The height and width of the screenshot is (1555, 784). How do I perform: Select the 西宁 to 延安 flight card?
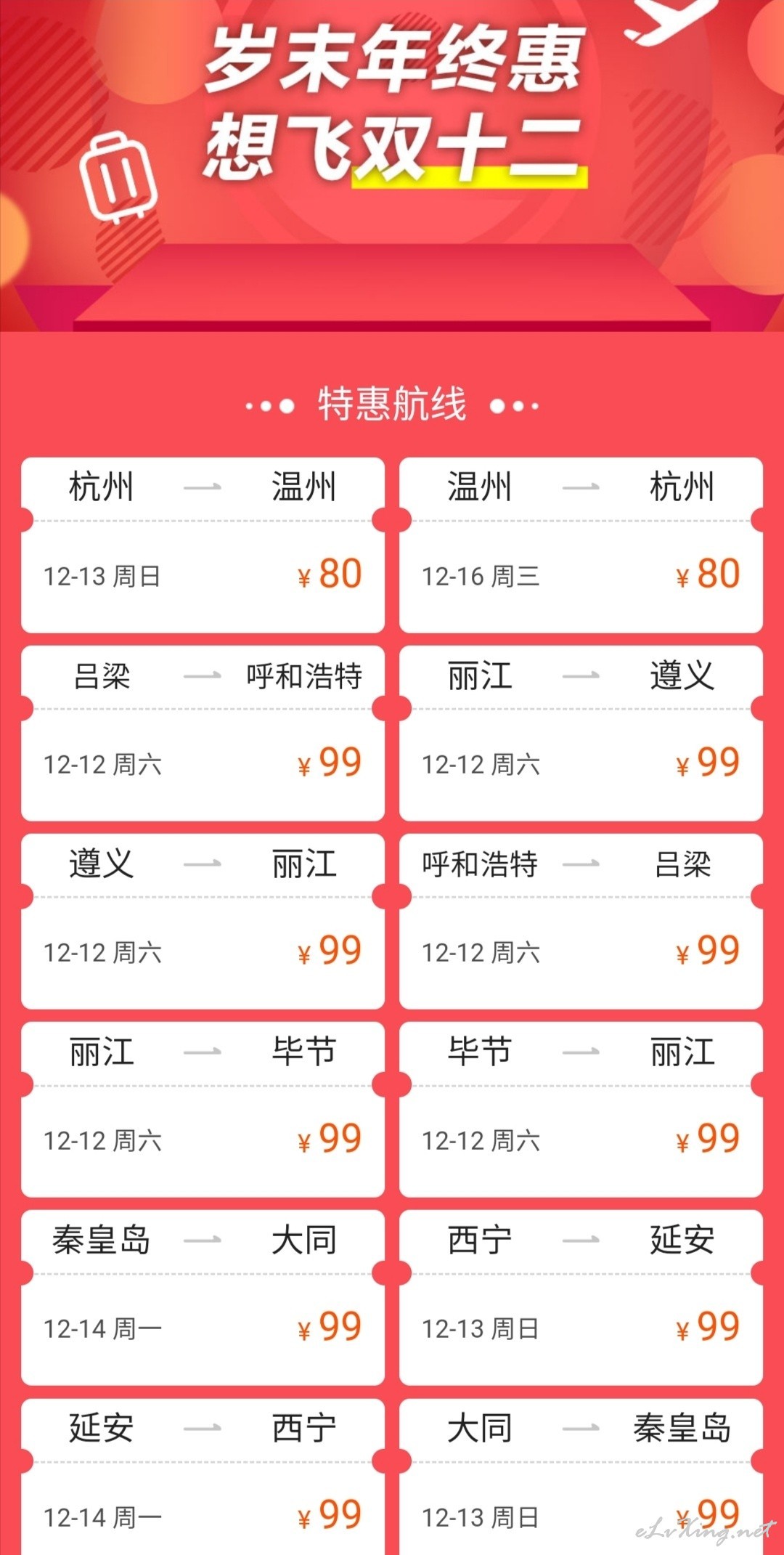click(581, 1297)
